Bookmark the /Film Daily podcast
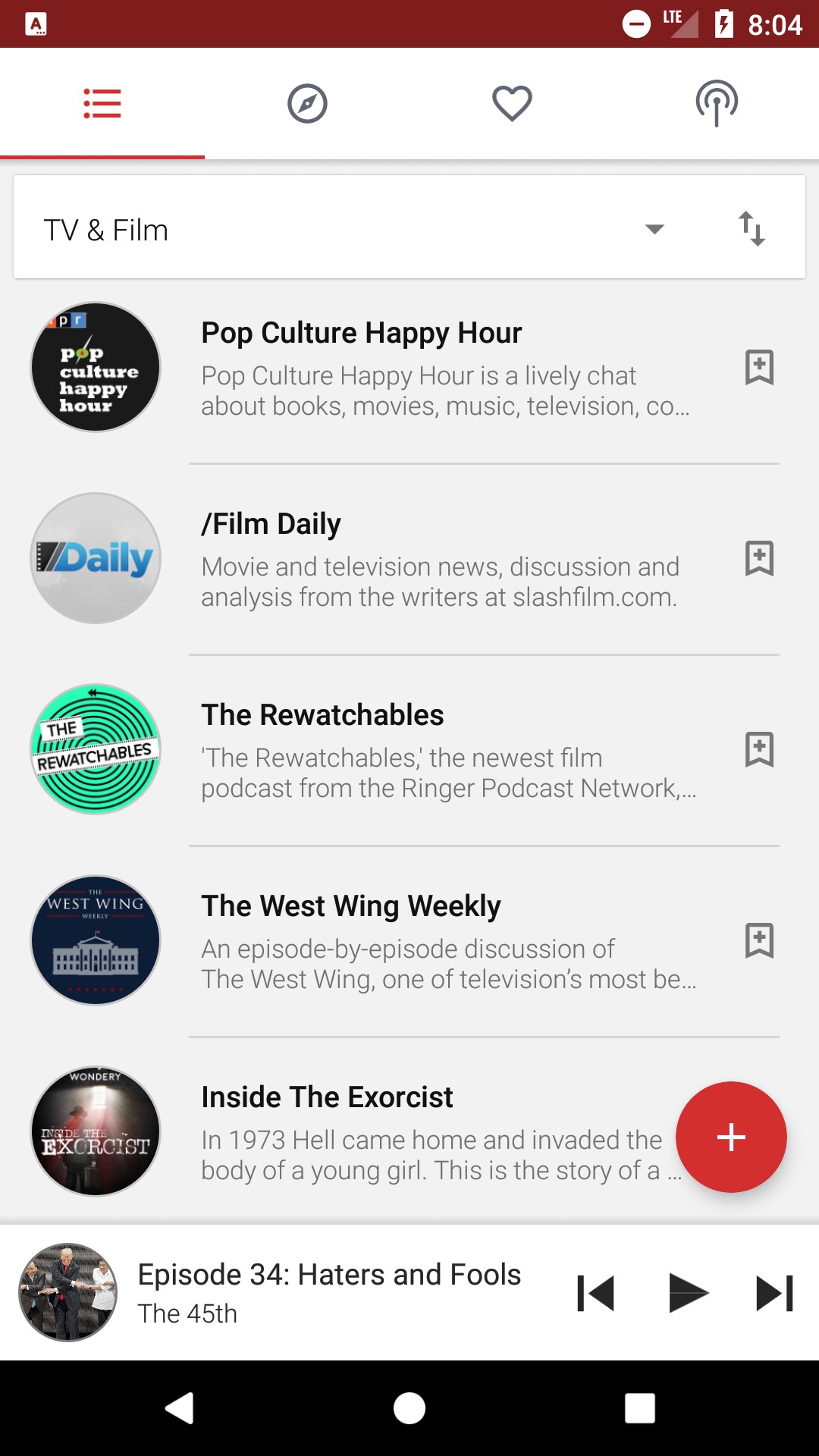 [x=759, y=559]
